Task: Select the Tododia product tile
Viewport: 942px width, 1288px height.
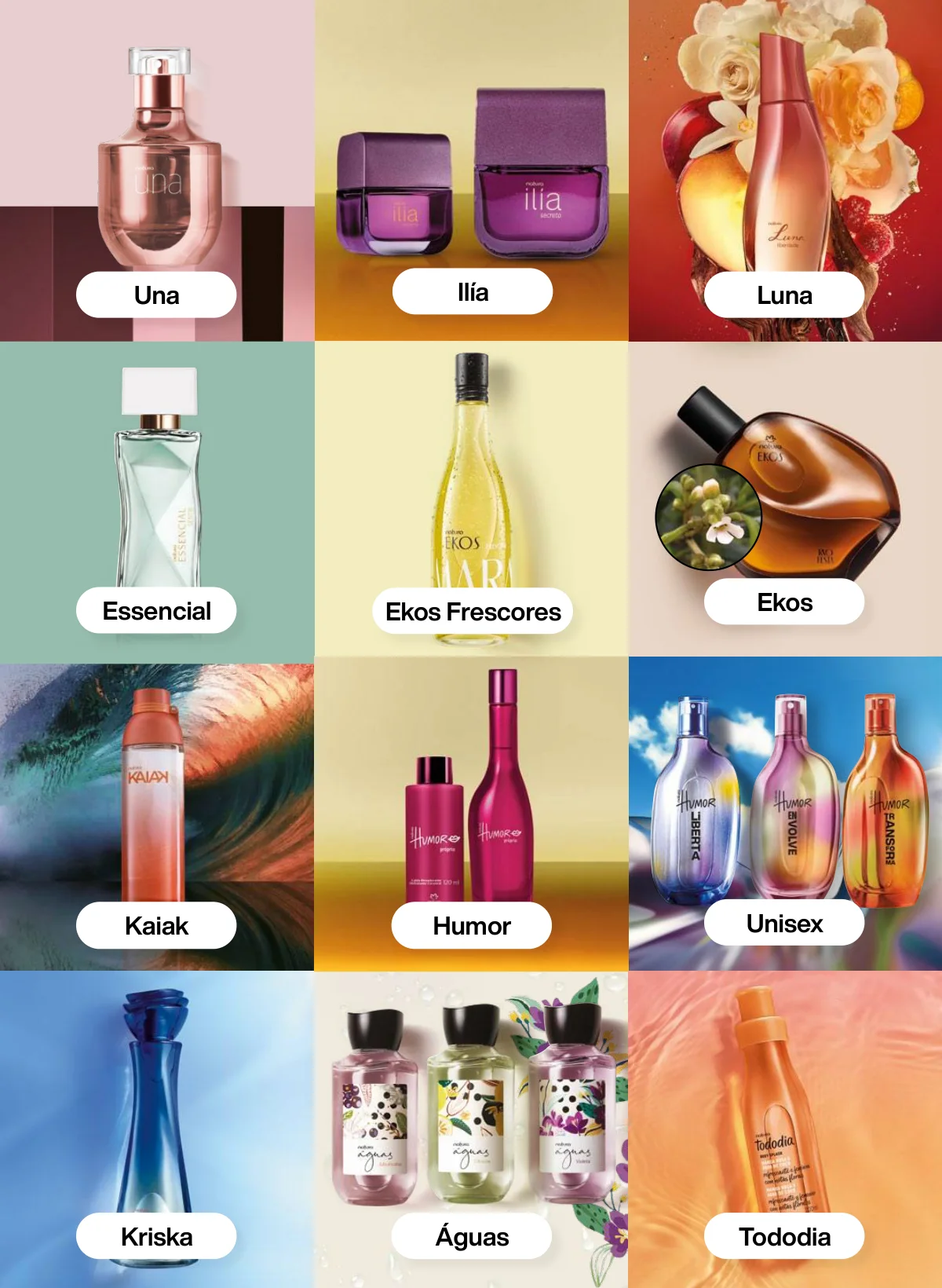Action: [784, 1236]
